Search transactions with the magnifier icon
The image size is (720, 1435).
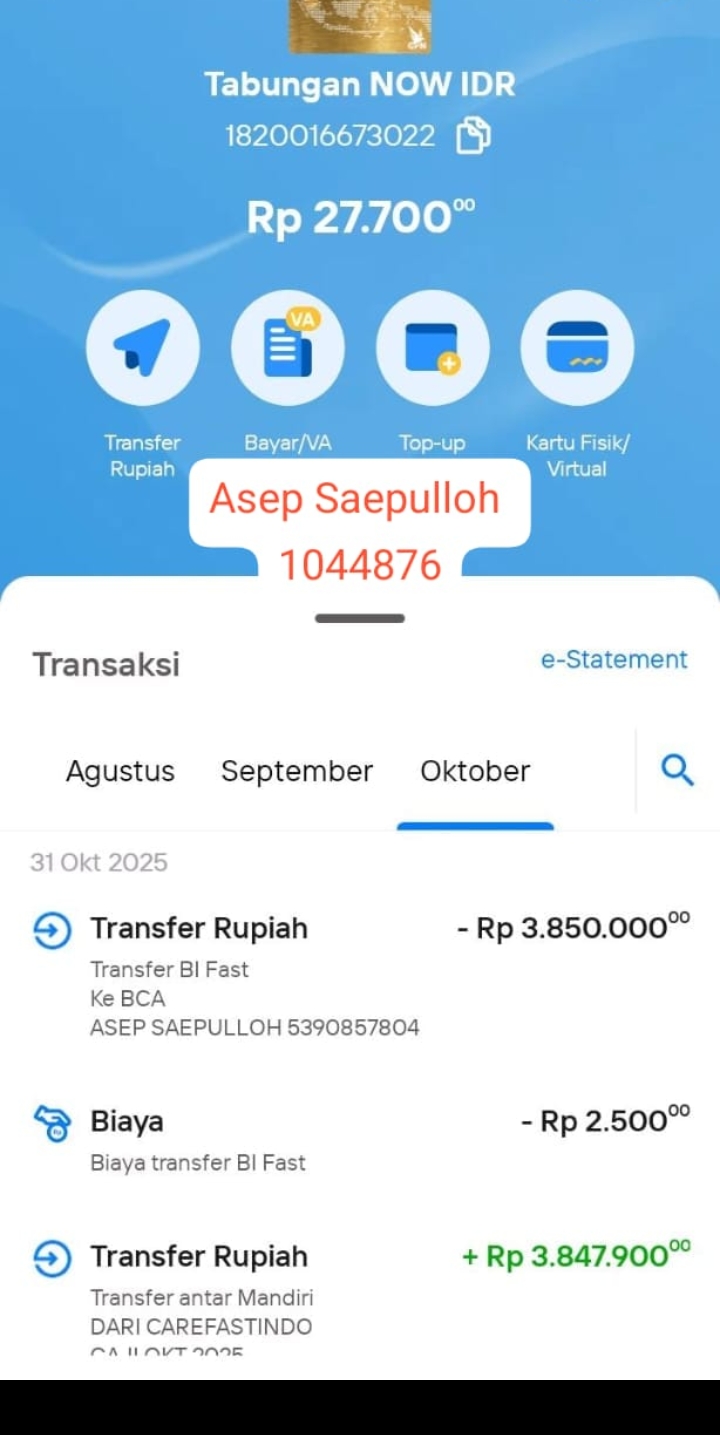pyautogui.click(x=677, y=771)
